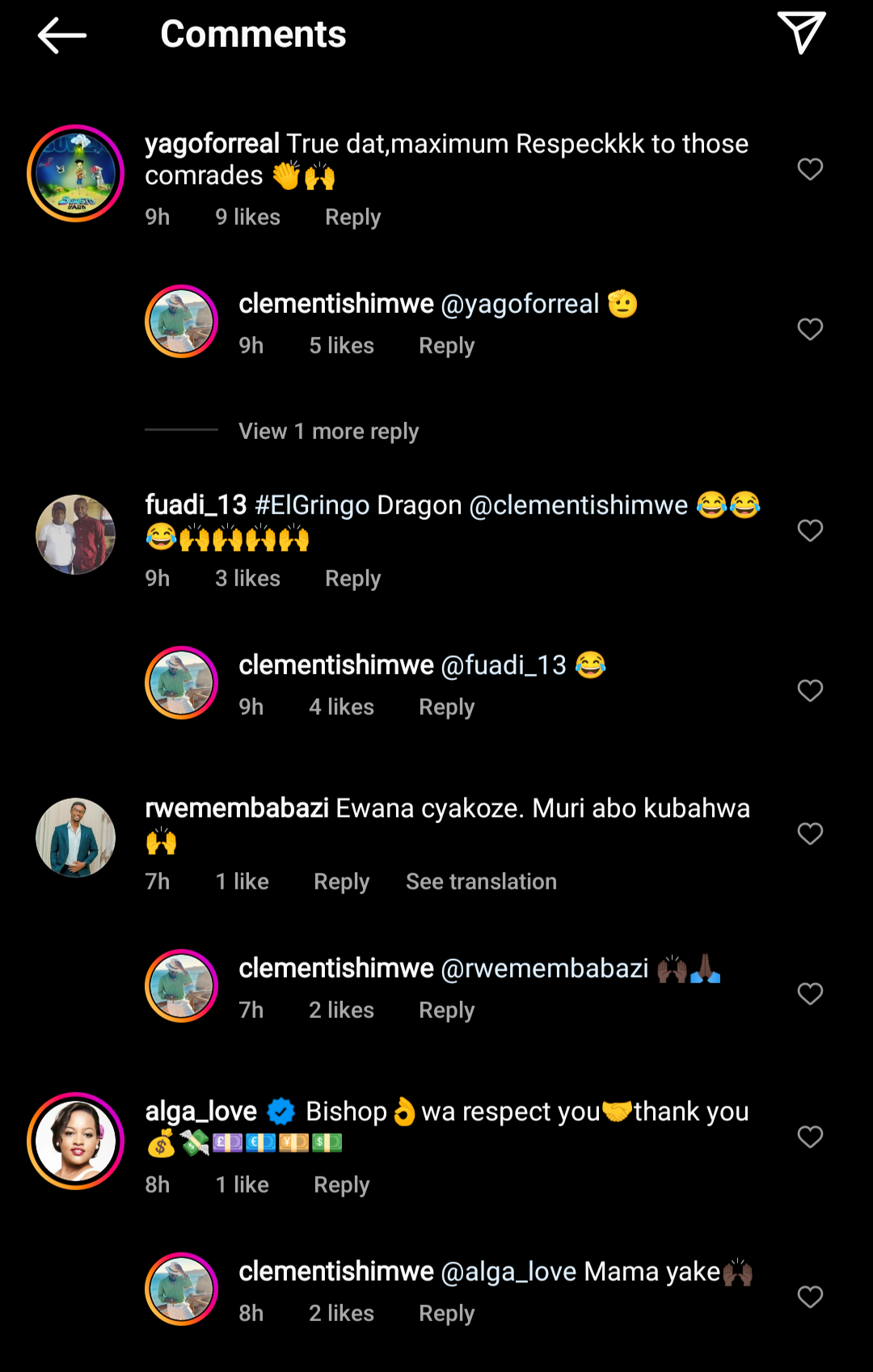Go back from the Comments screen
873x1372 pixels.
click(62, 36)
